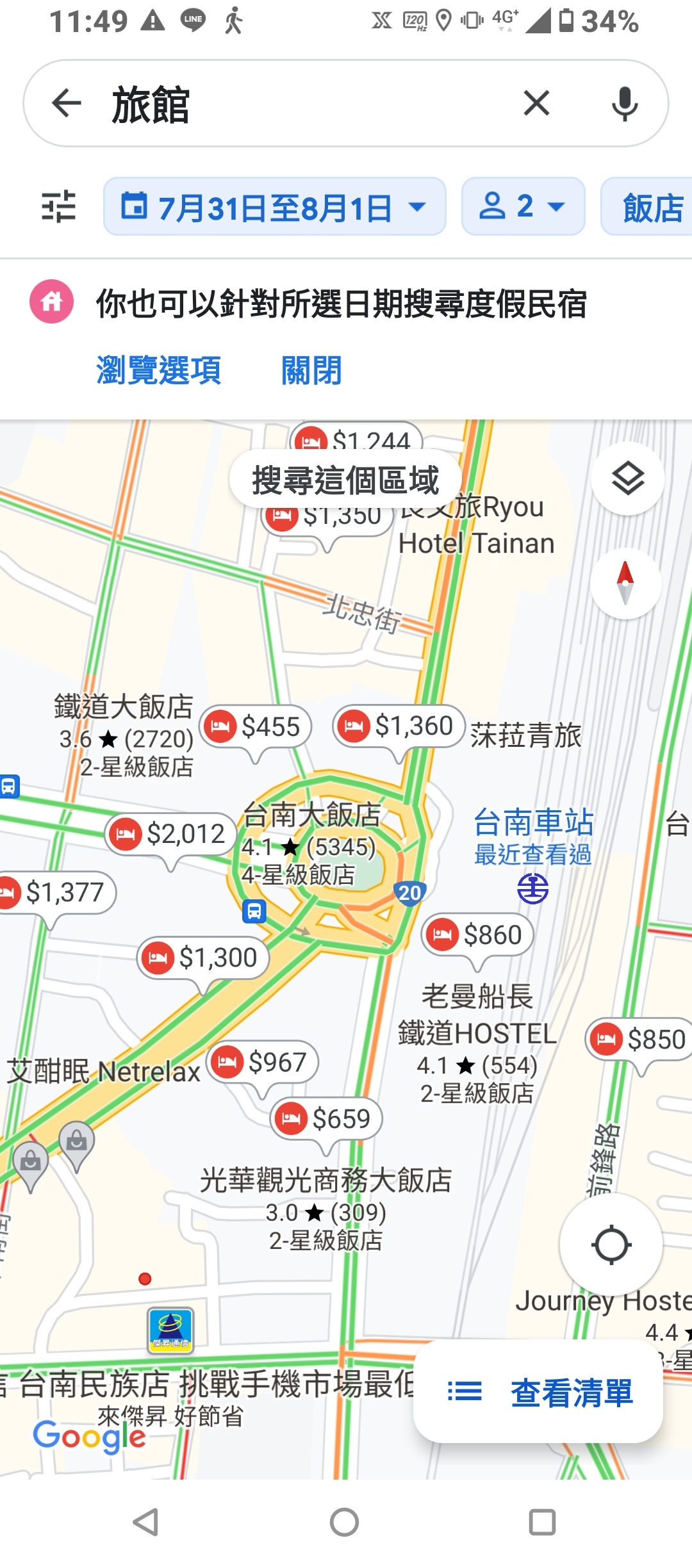Select the $860 hotel pin
This screenshot has width=692, height=1568.
tap(477, 935)
